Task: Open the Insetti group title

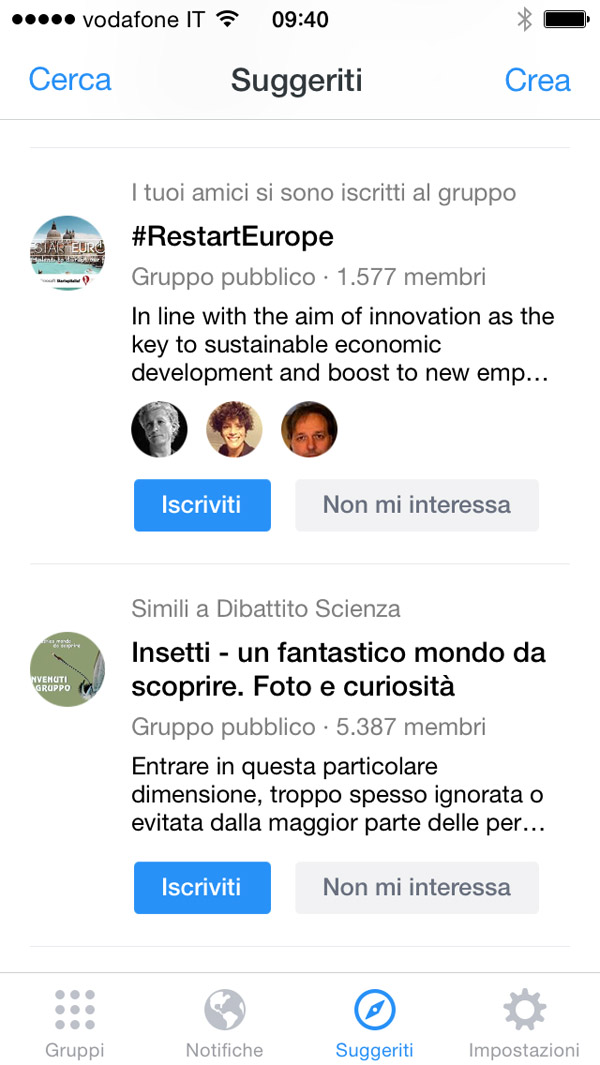Action: coord(338,670)
